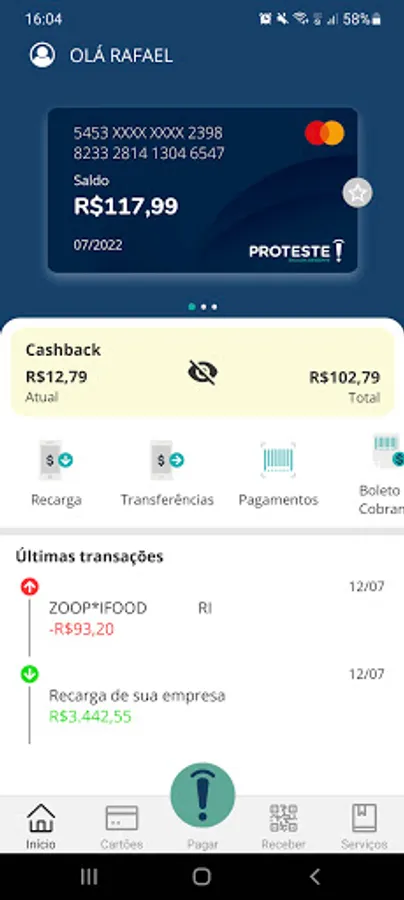
Task: Open Boleto Cobrança shortcut
Action: click(379, 474)
